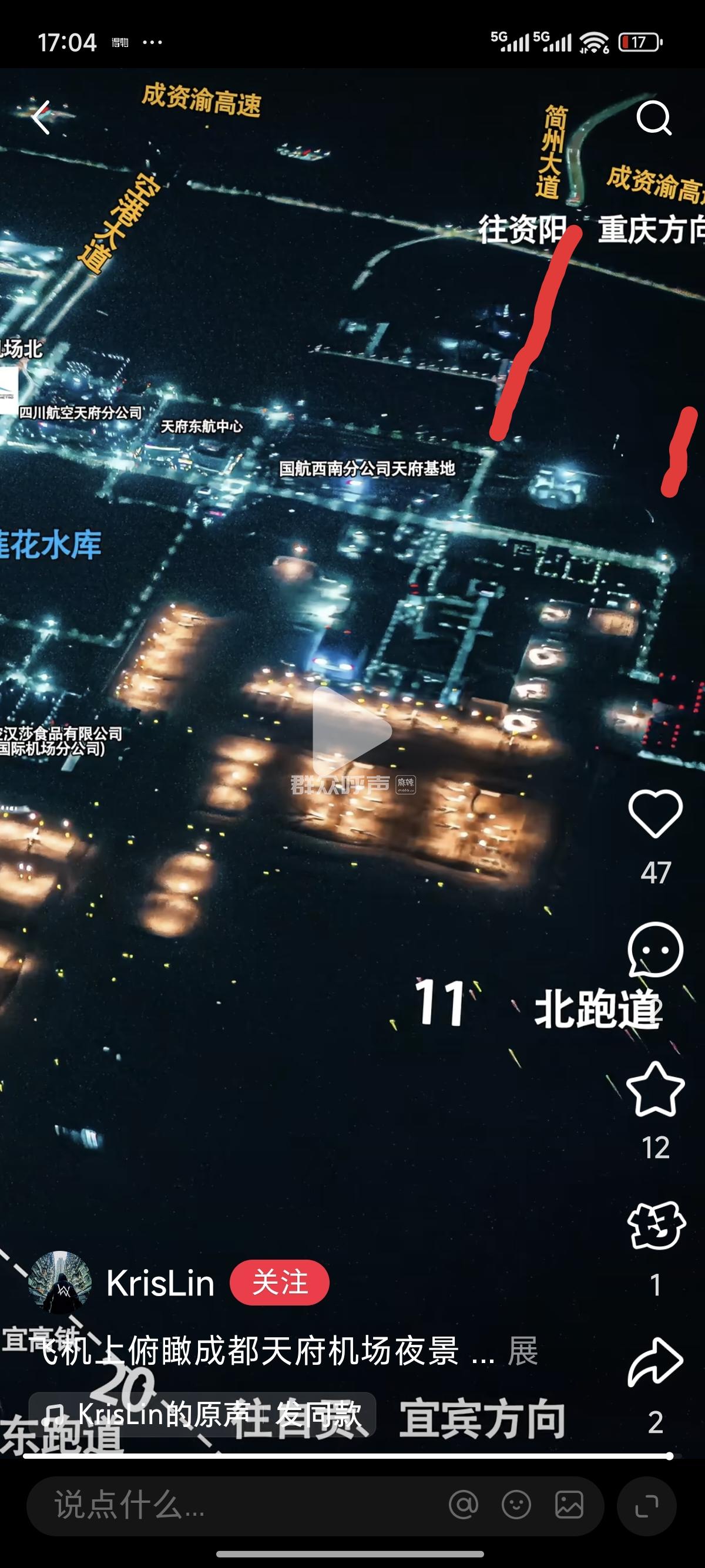The image size is (705, 1568).
Task: Attach a picture to the comment
Action: (569, 1505)
